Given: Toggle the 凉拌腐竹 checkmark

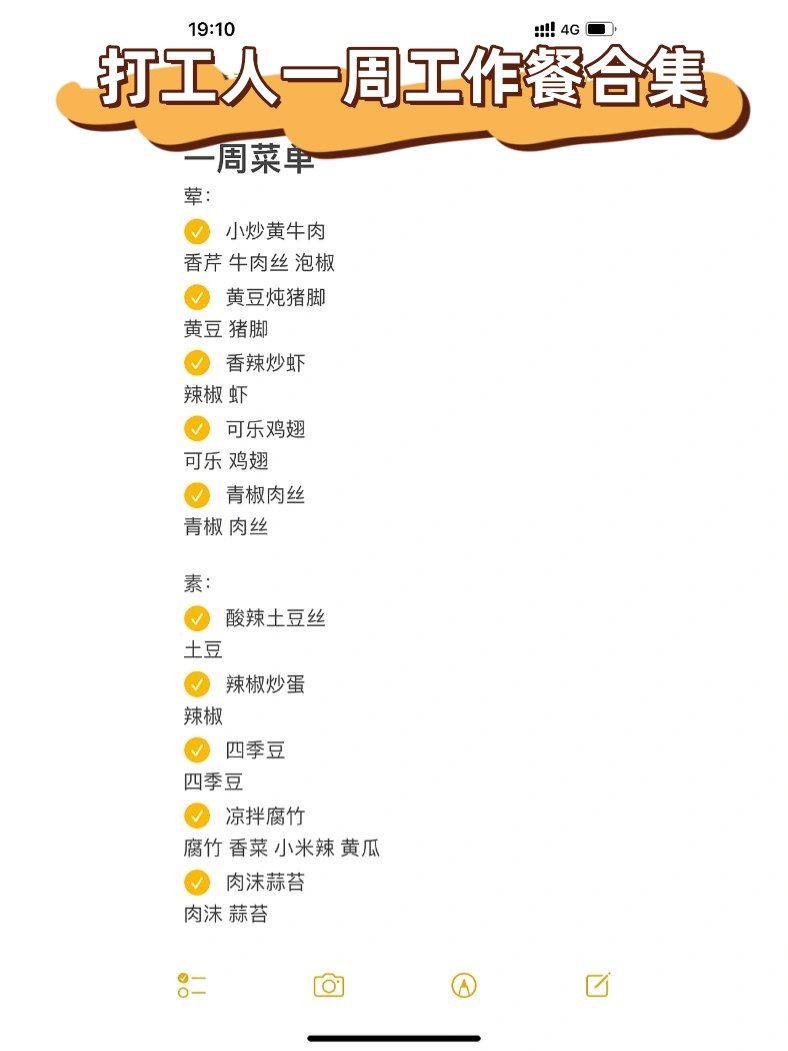Looking at the screenshot, I should point(196,816).
